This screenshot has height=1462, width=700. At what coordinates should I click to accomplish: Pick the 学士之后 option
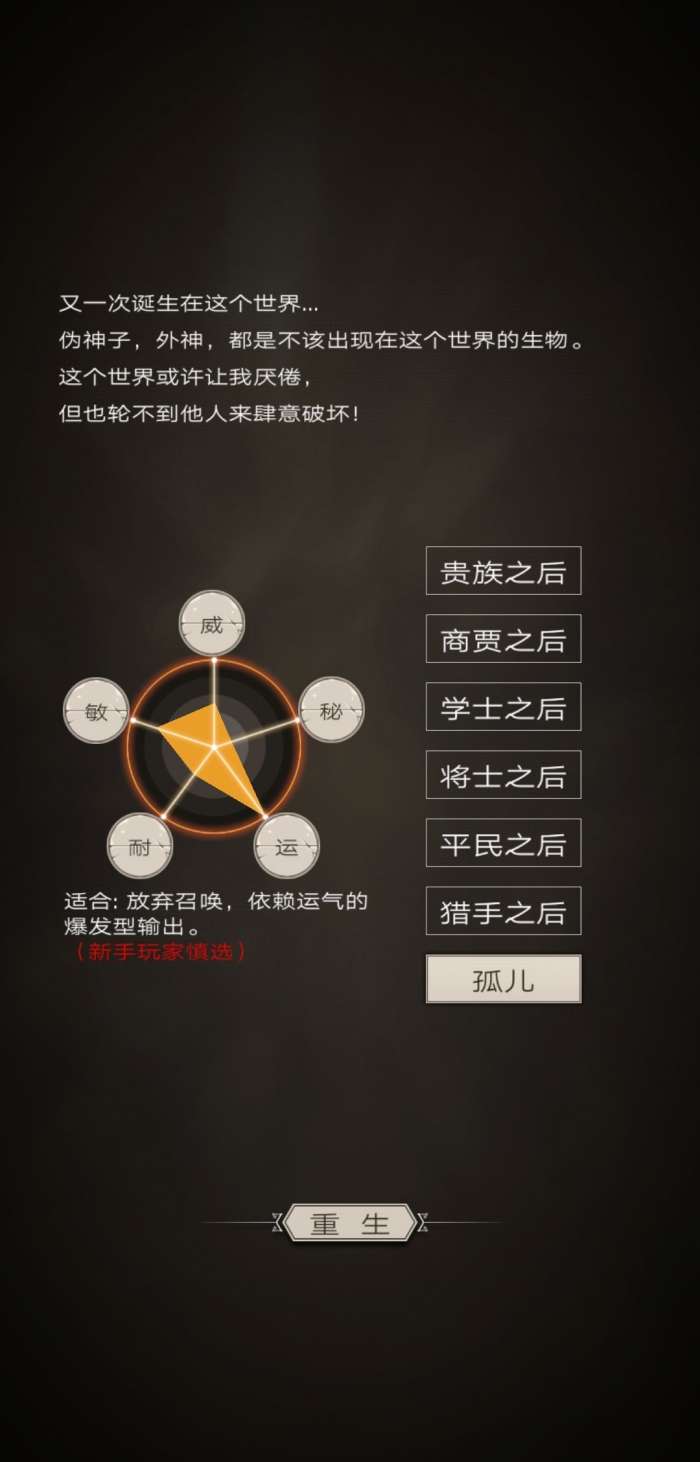coord(503,707)
